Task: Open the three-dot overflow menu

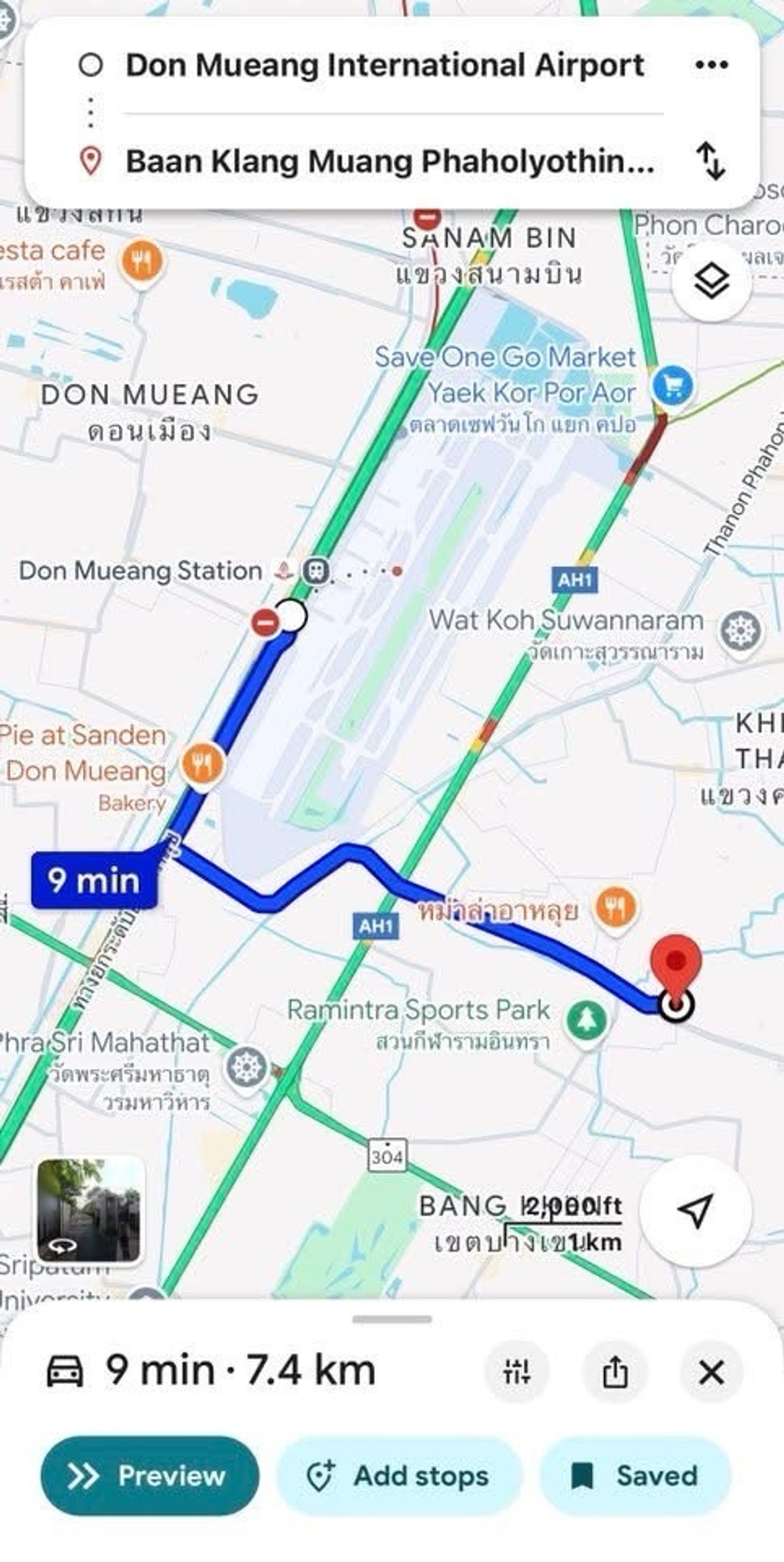Action: [711, 65]
